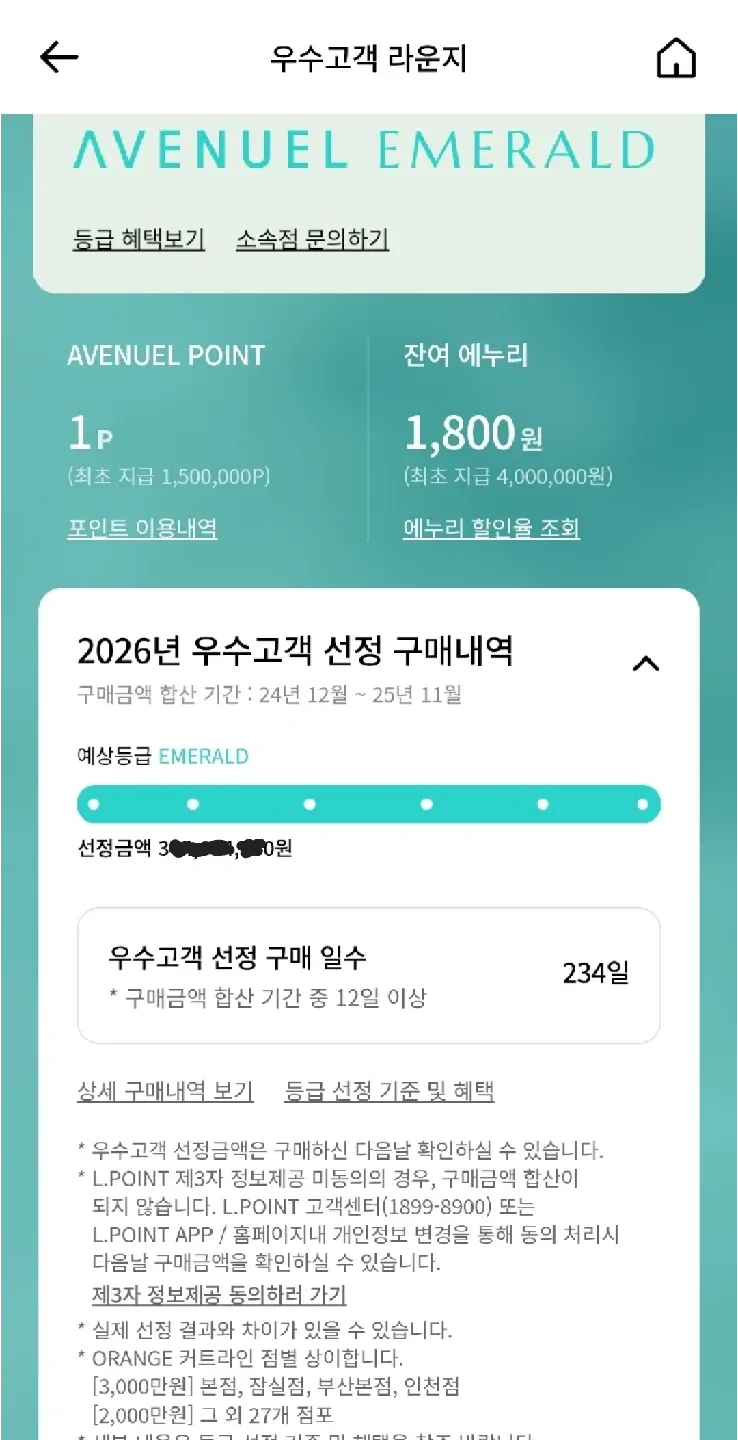The image size is (738, 1440).
Task: View 포인트 이용내역
Action: 141,528
